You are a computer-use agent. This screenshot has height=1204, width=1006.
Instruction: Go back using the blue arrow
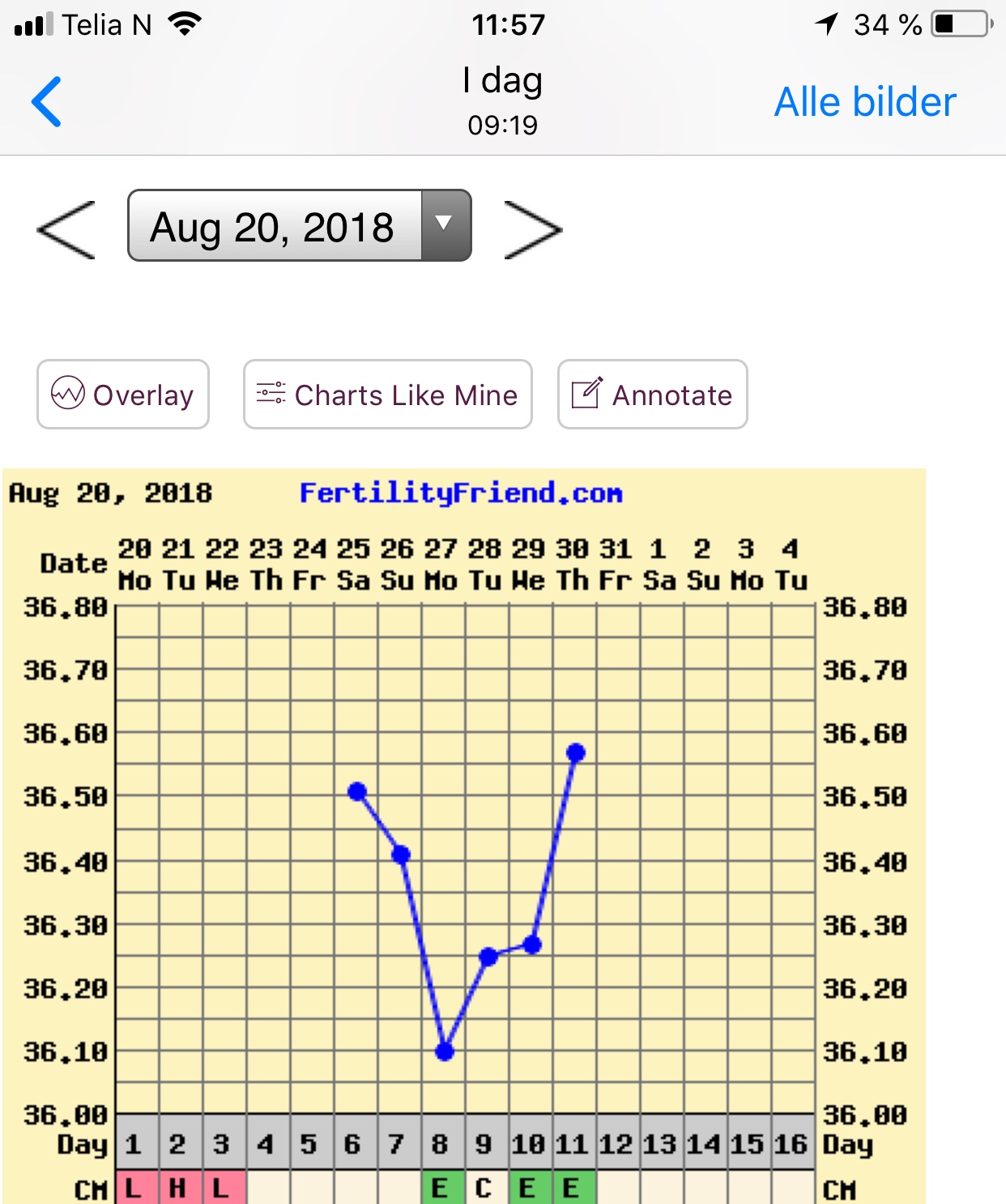pyautogui.click(x=47, y=102)
